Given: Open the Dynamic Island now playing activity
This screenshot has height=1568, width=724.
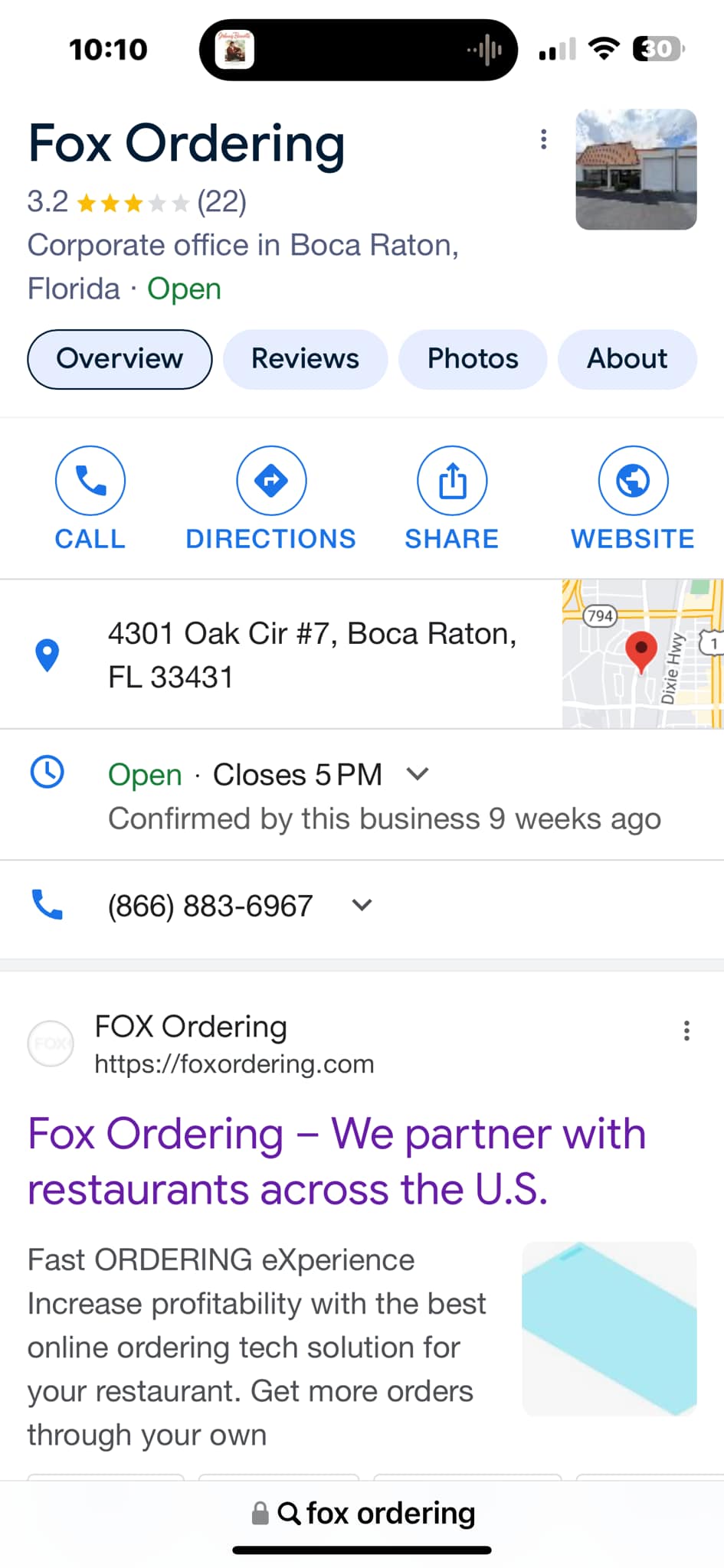Looking at the screenshot, I should point(358,50).
